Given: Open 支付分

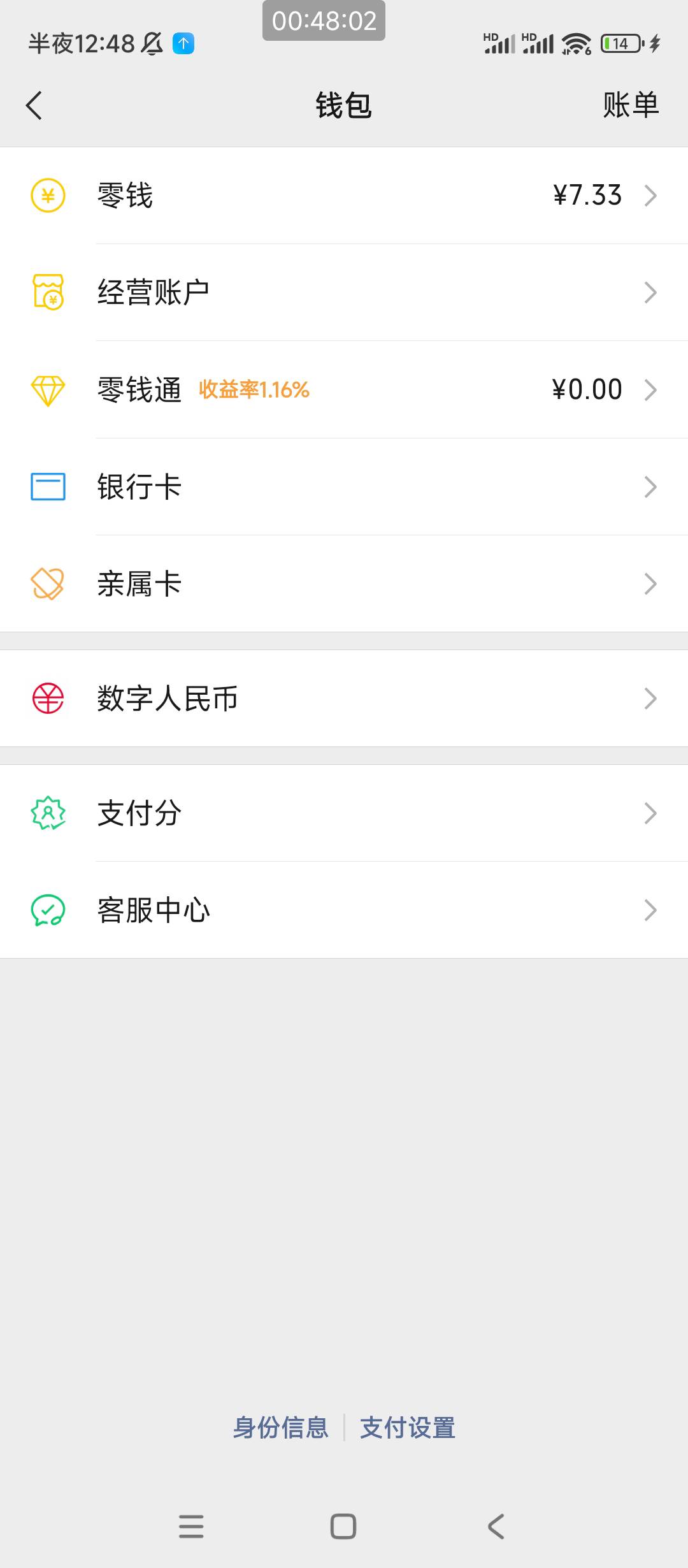Looking at the screenshot, I should 344,813.
